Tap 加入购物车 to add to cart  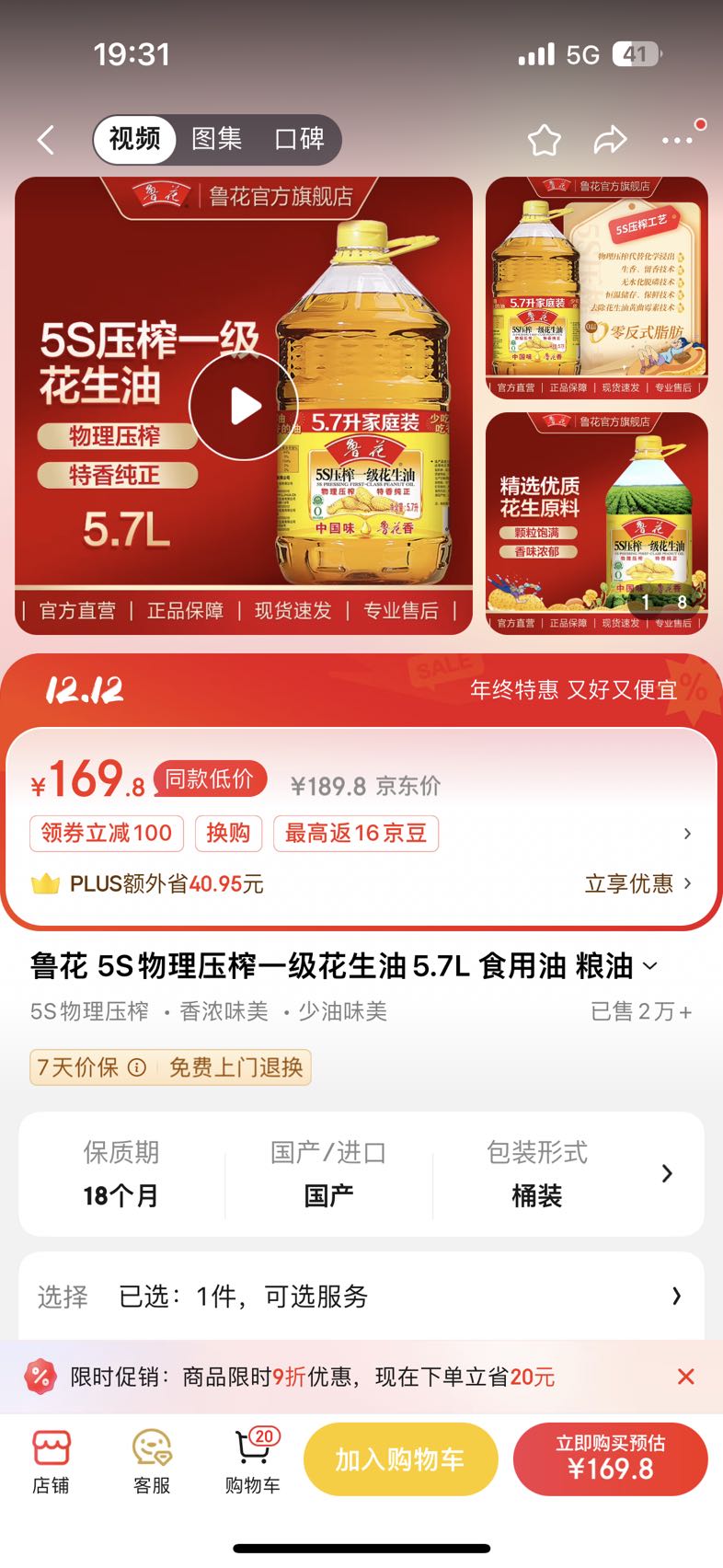pos(400,1459)
